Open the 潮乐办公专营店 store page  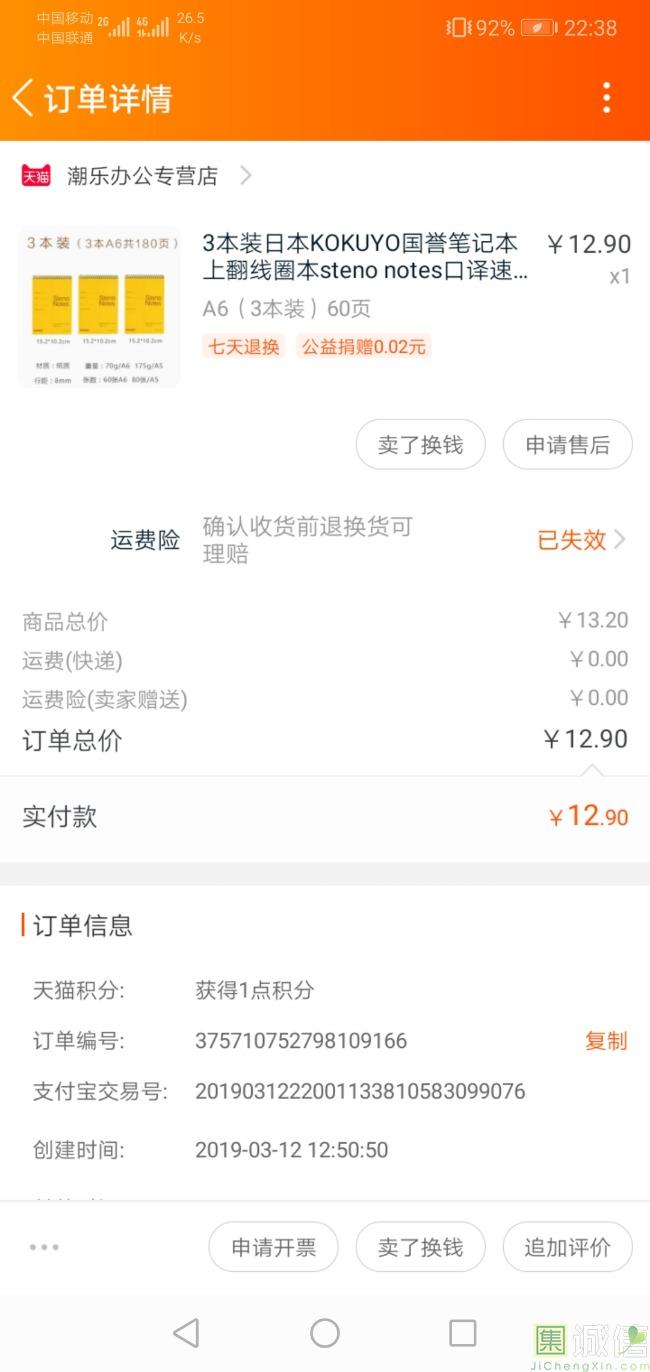pyautogui.click(x=142, y=176)
